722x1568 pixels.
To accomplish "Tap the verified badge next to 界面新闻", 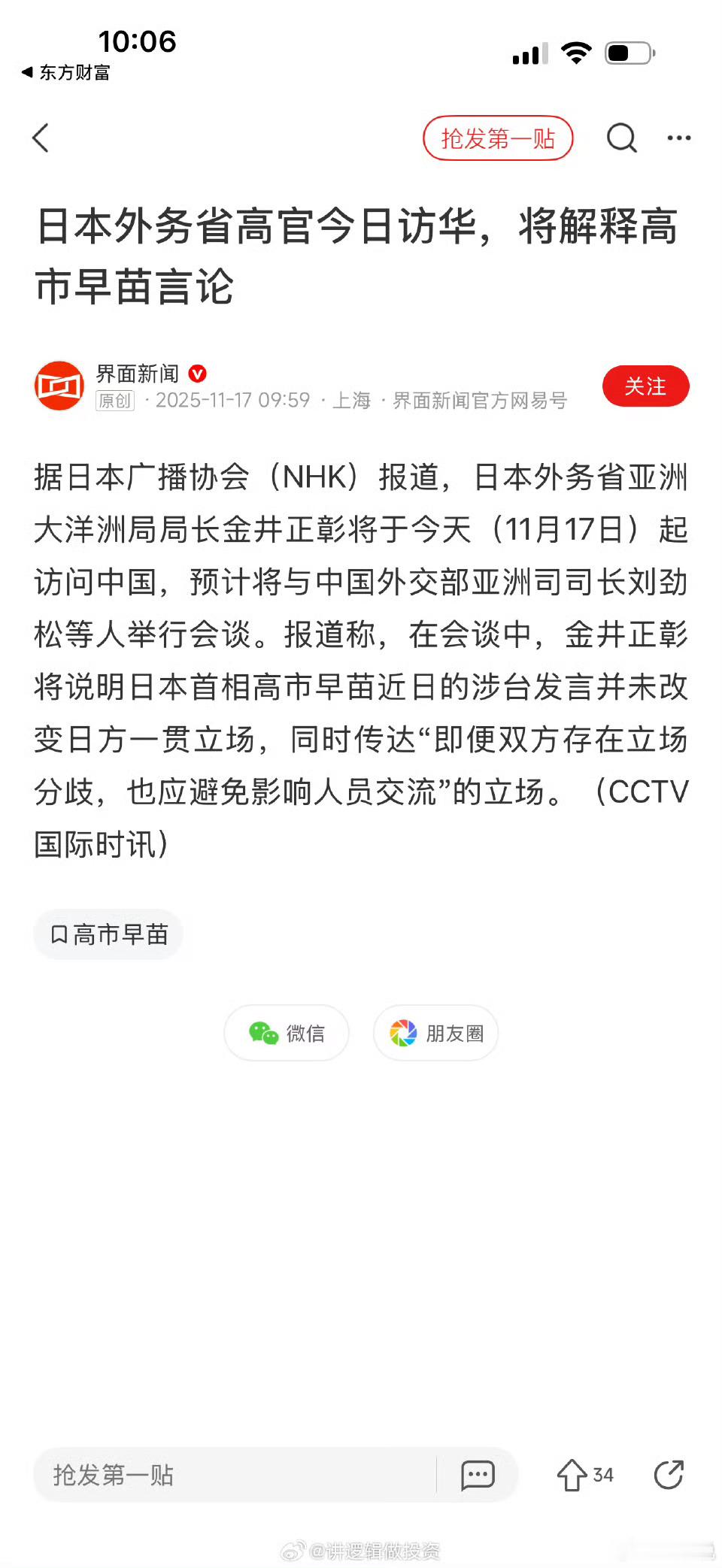I will point(199,374).
